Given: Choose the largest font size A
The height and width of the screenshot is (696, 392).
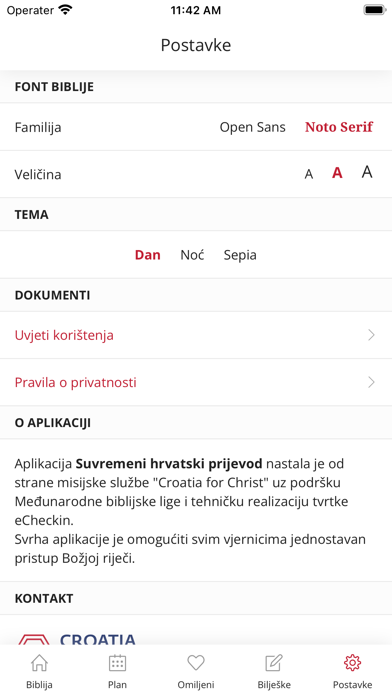Looking at the screenshot, I should tap(367, 172).
